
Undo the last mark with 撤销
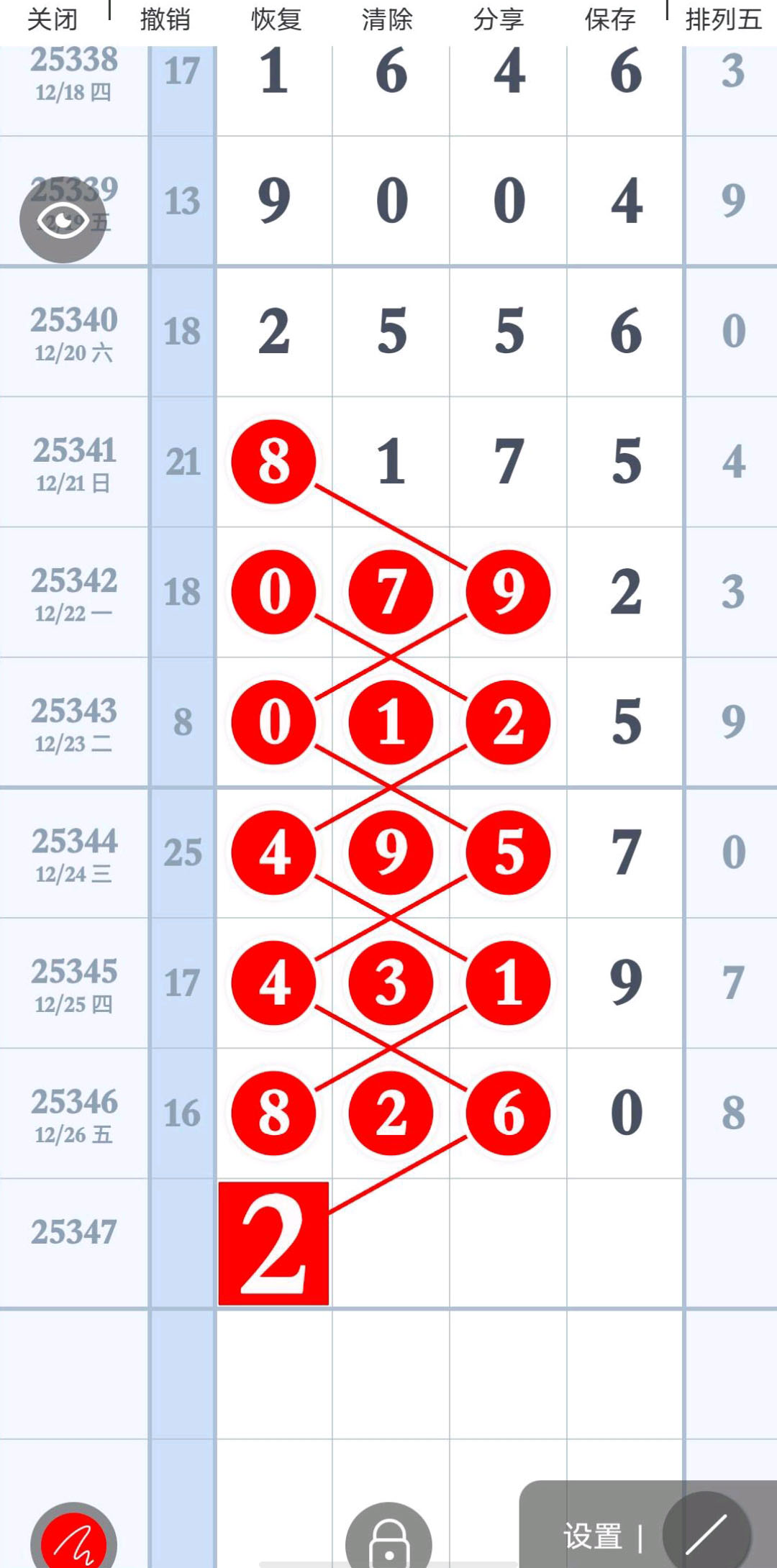[x=165, y=19]
